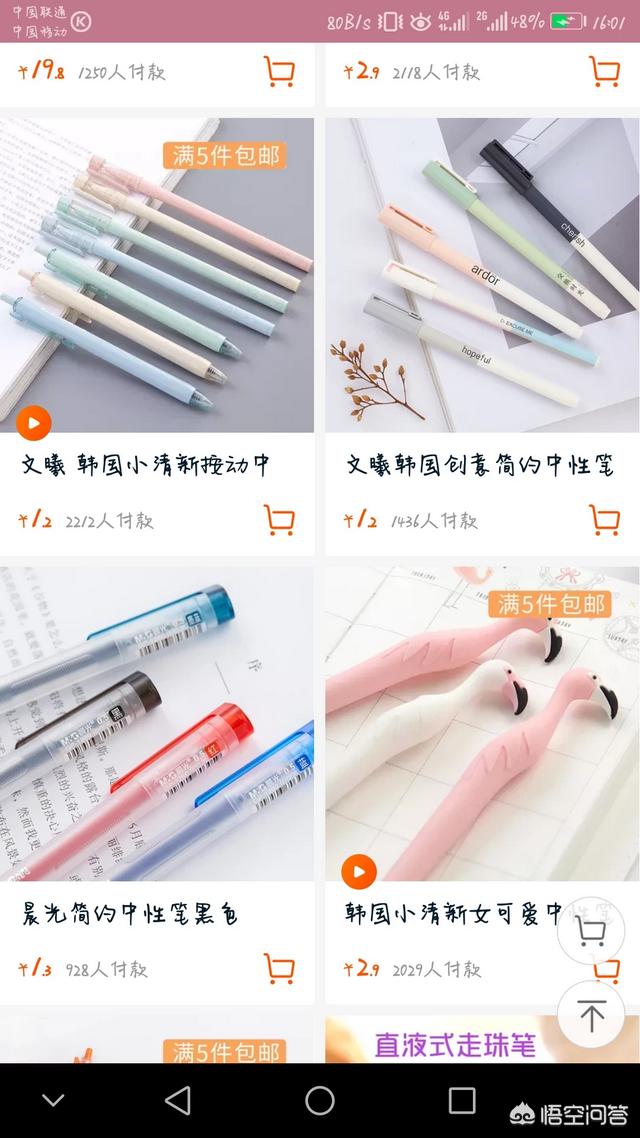Add 晨光简约中性笔黑色 to cart
This screenshot has height=1138, width=640.
279,969
